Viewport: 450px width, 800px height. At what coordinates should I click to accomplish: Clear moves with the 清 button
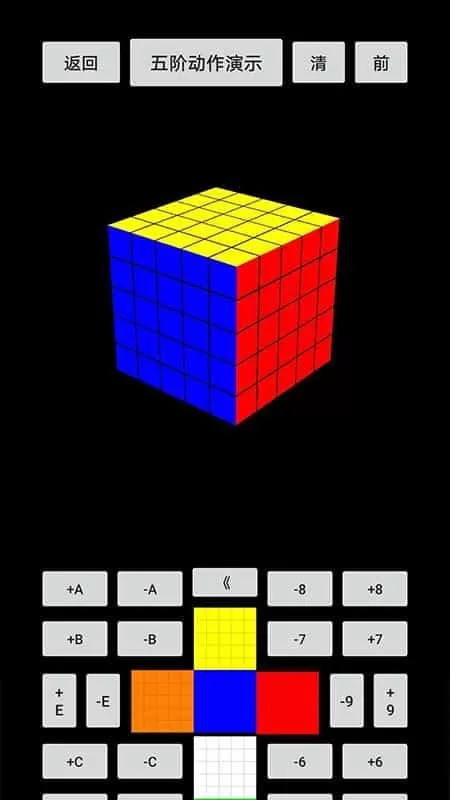[x=318, y=62]
